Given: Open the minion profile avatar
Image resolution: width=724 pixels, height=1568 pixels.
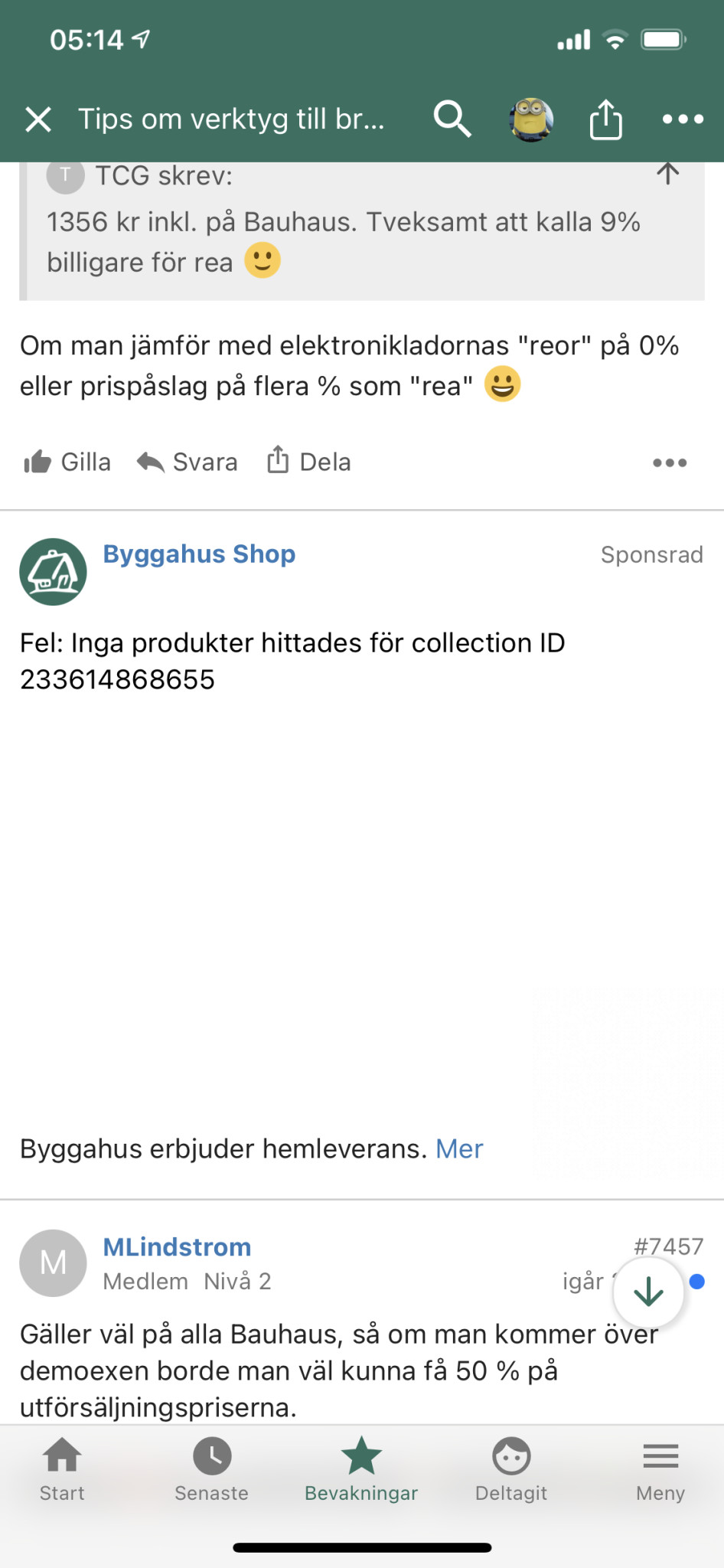Looking at the screenshot, I should click(x=531, y=119).
